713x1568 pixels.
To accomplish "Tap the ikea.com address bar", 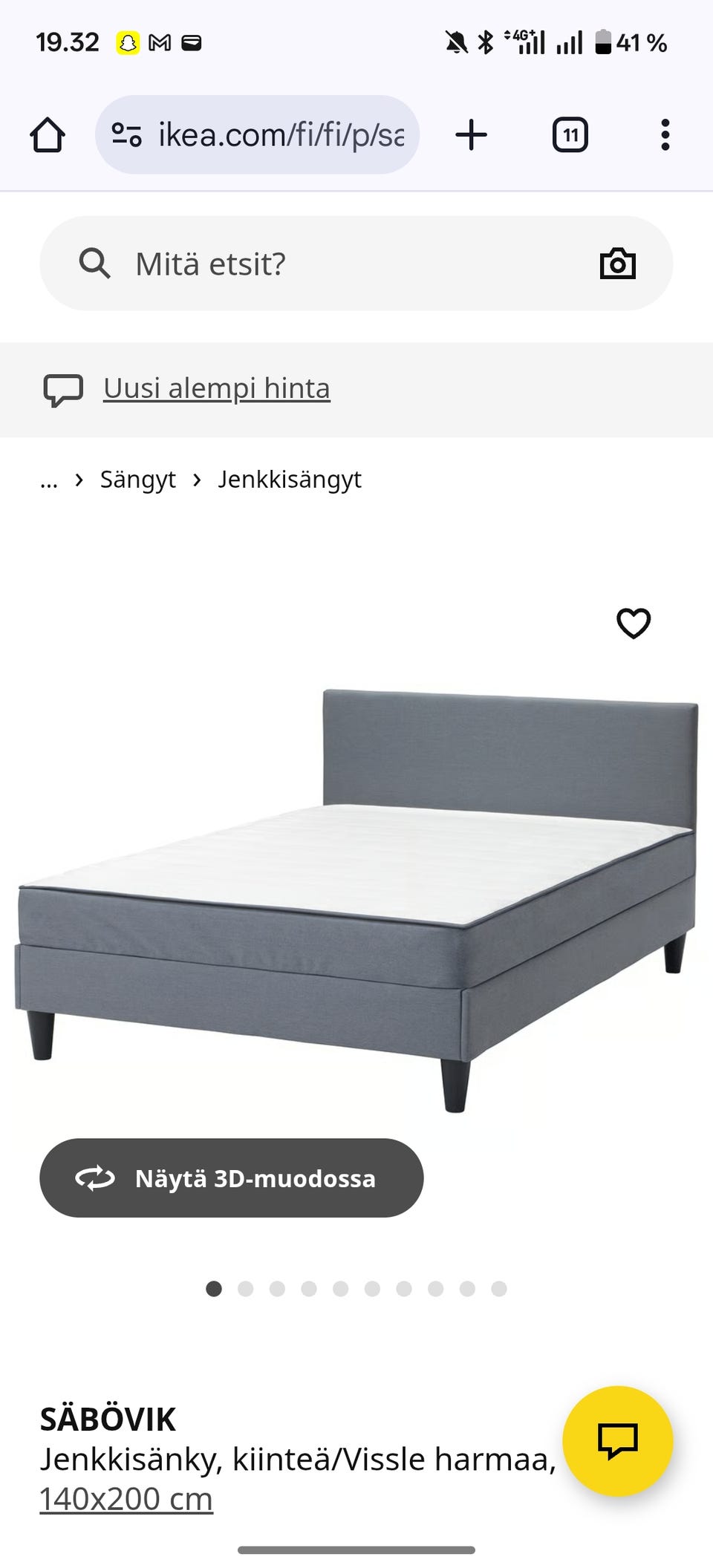I will pos(281,135).
